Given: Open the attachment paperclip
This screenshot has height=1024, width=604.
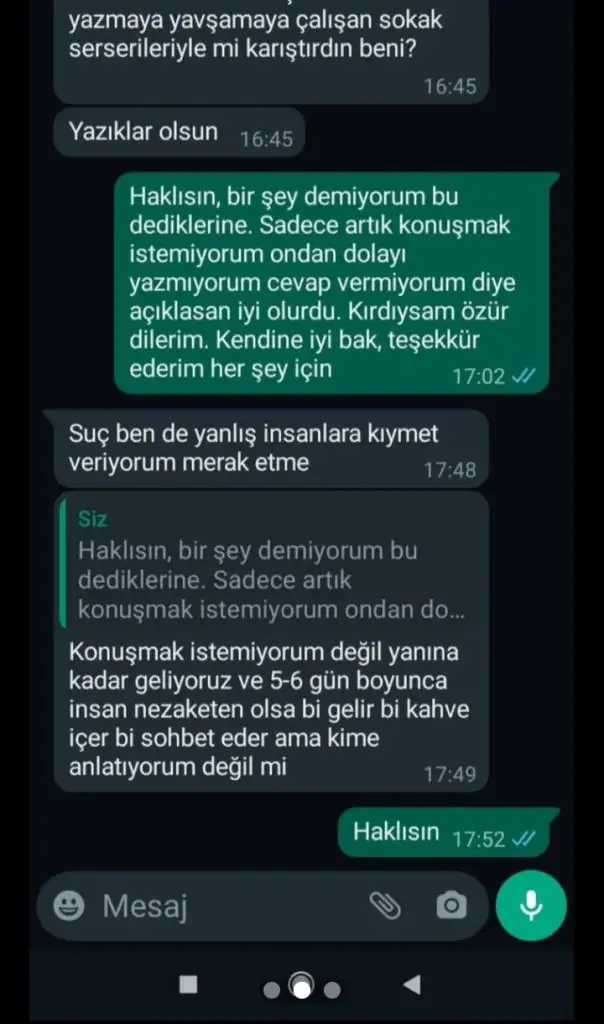Looking at the screenshot, I should (385, 906).
